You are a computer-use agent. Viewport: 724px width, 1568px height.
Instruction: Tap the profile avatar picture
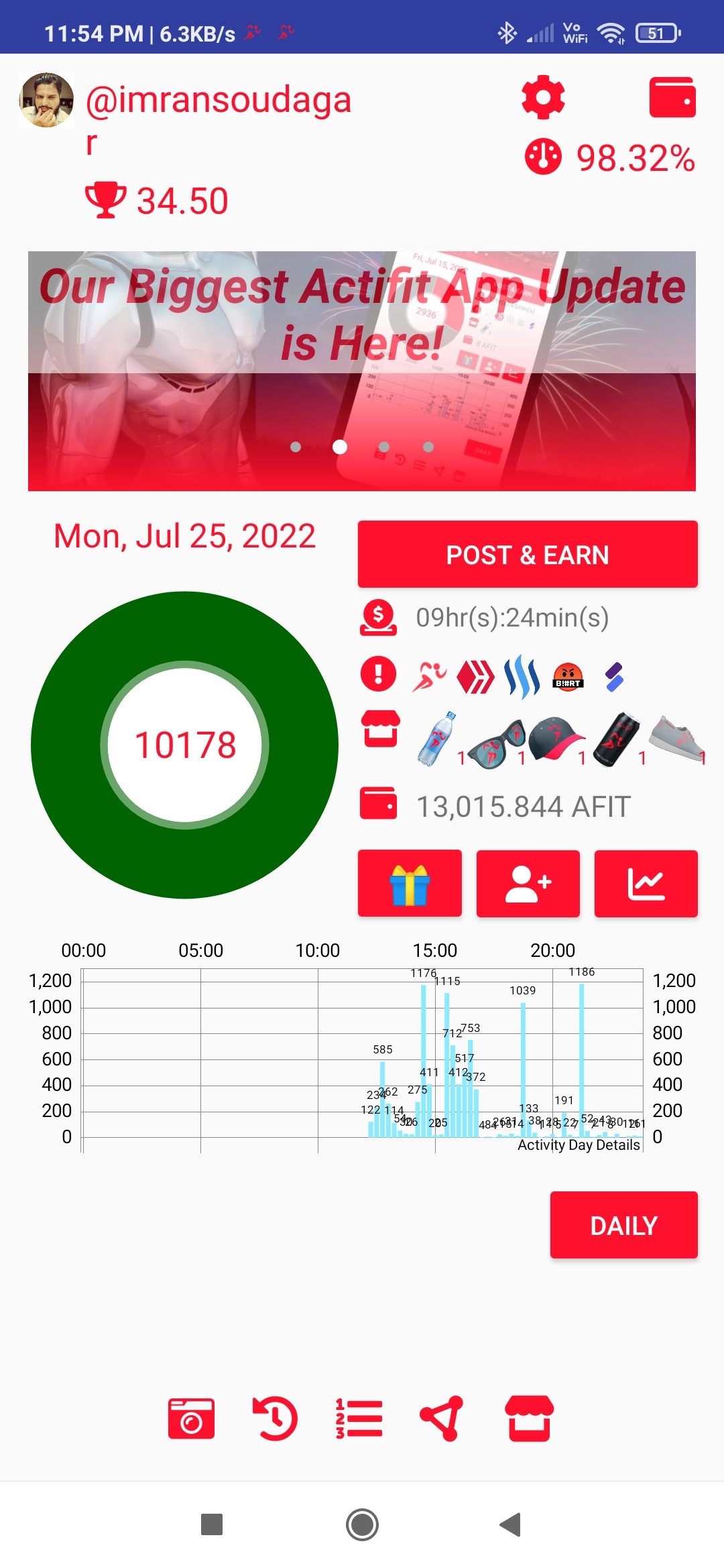(46, 100)
